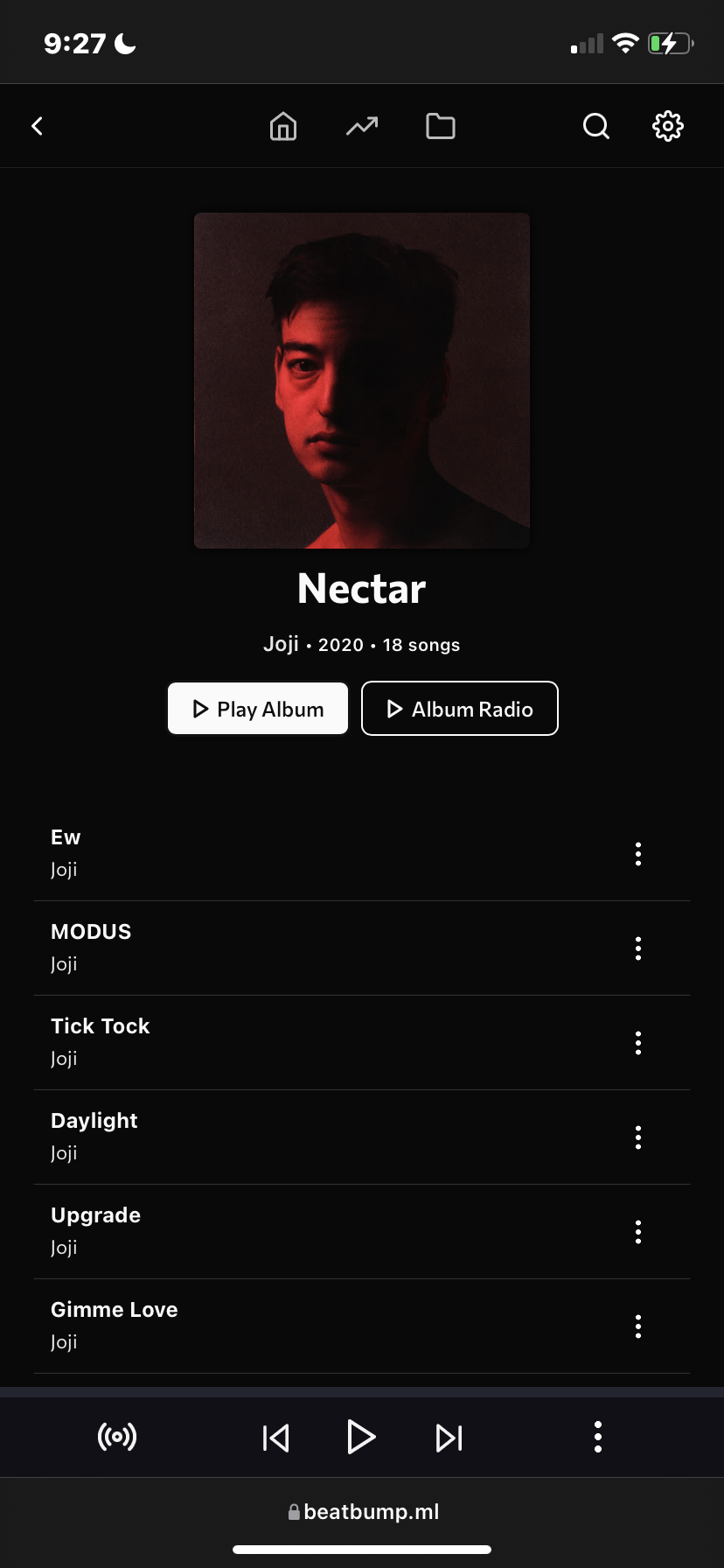724x1568 pixels.
Task: Open the library folder
Action: [x=440, y=126]
